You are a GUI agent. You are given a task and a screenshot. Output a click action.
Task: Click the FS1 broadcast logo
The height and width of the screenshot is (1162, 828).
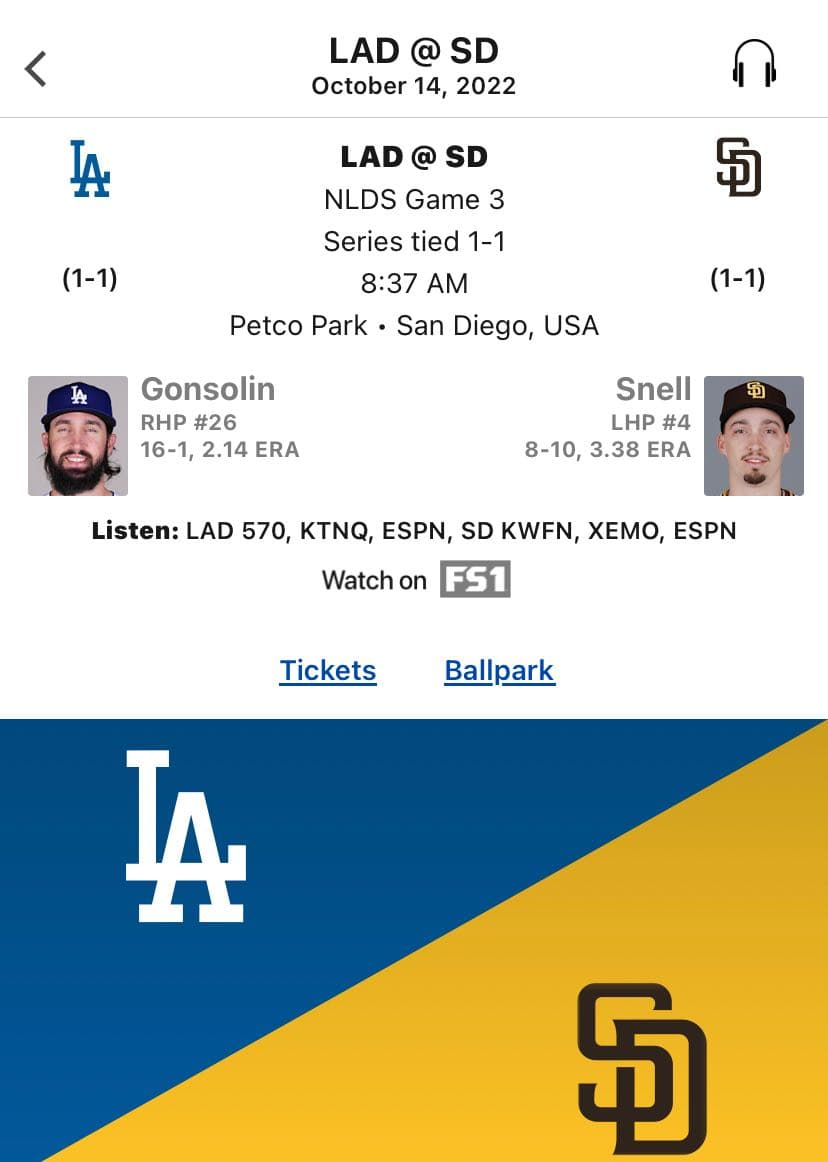click(473, 580)
